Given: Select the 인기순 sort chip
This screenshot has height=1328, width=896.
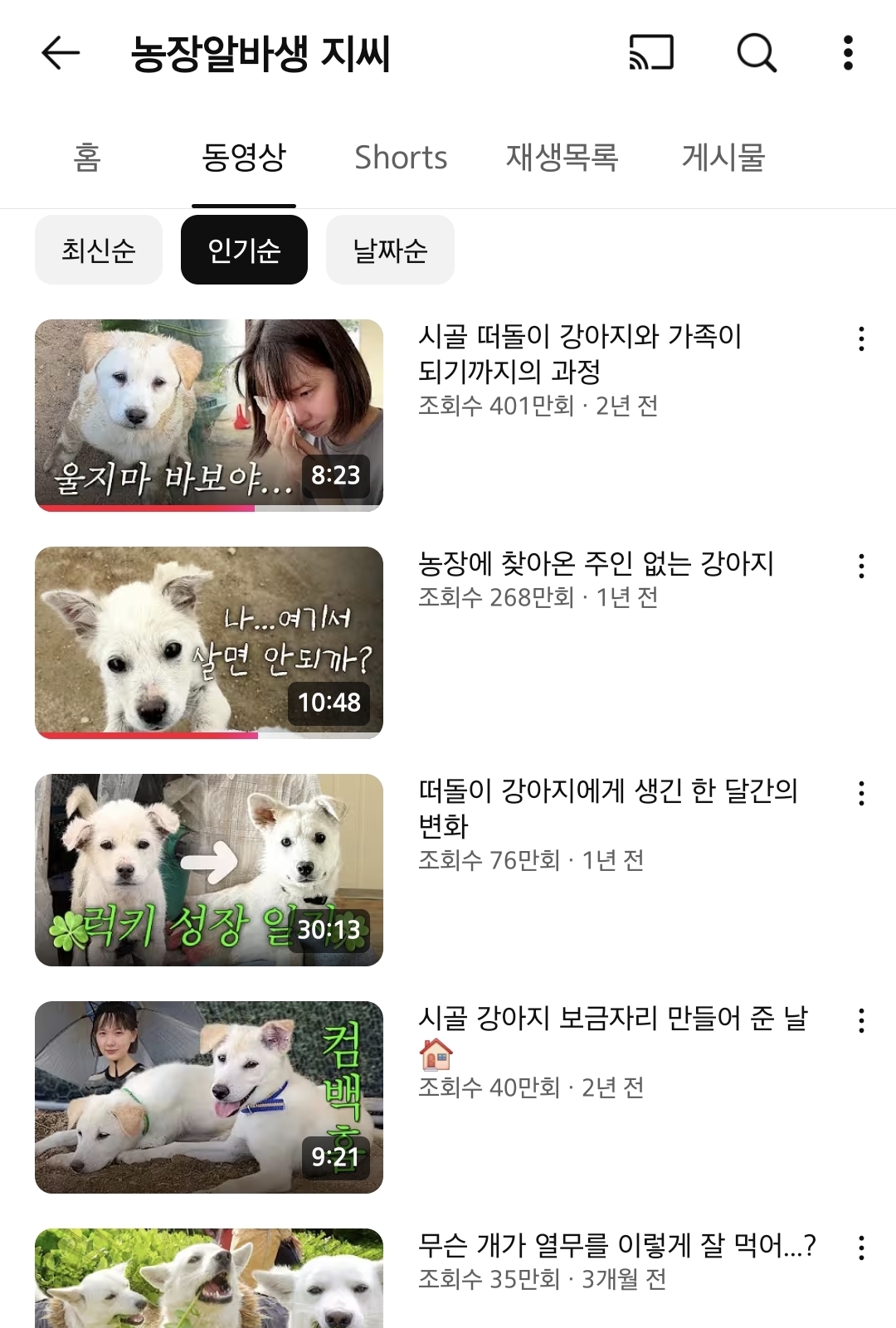Looking at the screenshot, I should coord(244,250).
